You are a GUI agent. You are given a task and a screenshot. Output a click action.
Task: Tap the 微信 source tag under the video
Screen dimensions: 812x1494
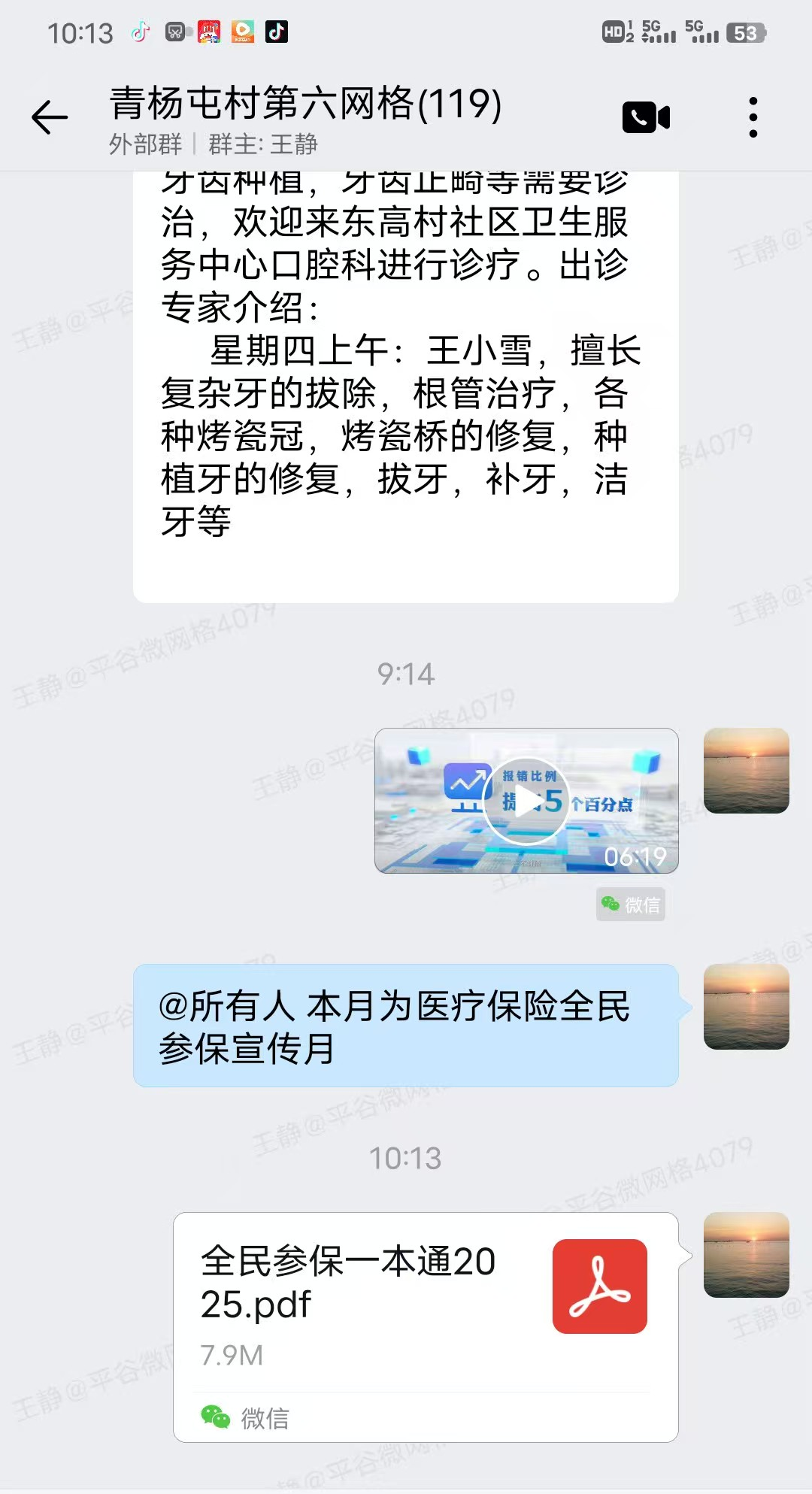[x=631, y=905]
